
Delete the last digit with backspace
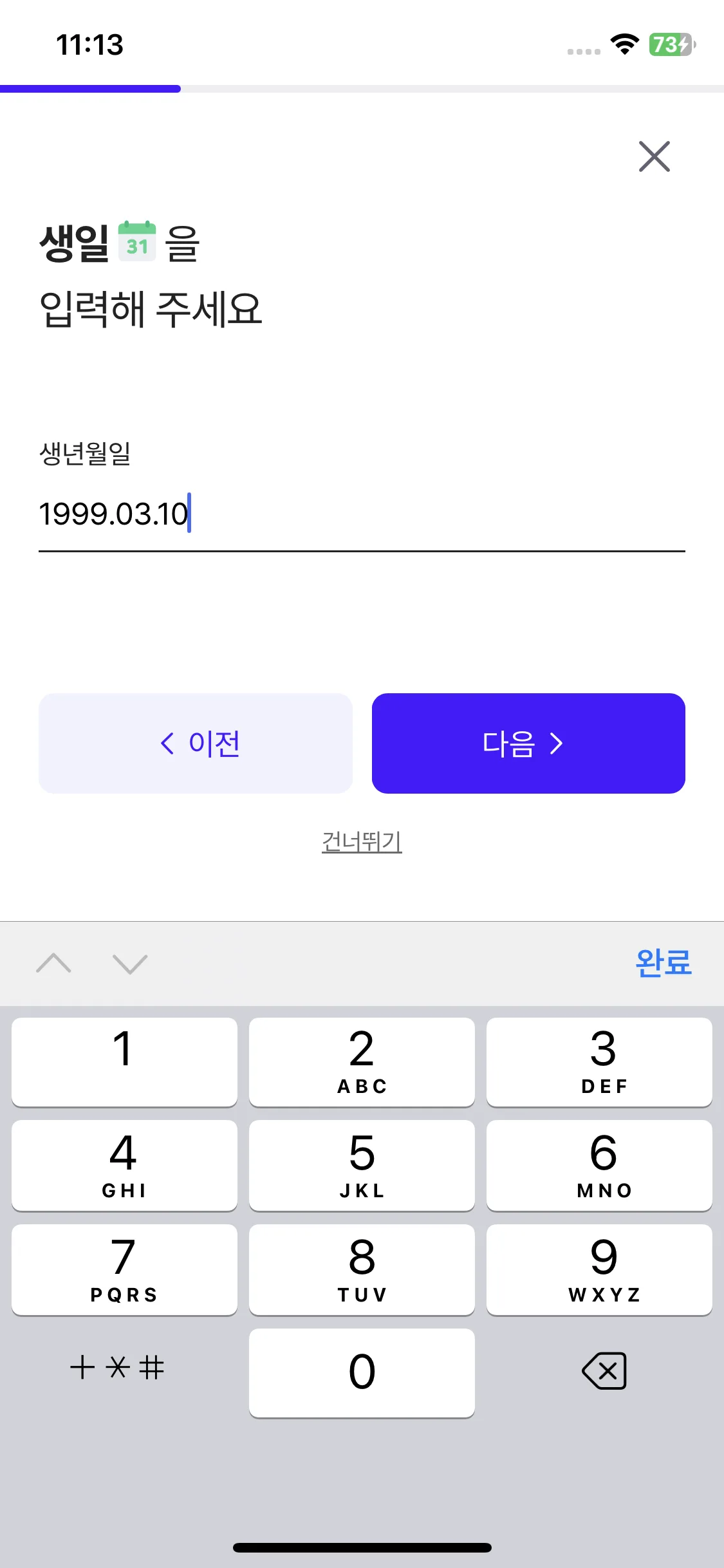(604, 1371)
